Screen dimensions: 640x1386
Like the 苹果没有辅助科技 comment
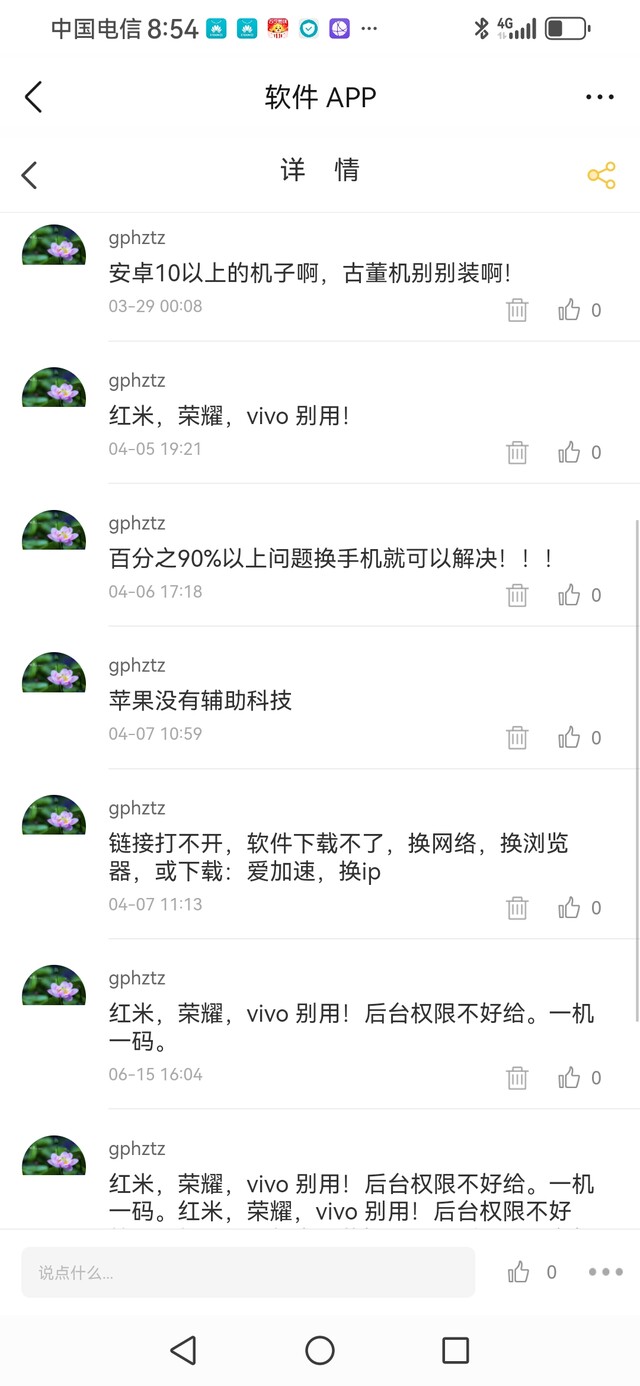[570, 738]
